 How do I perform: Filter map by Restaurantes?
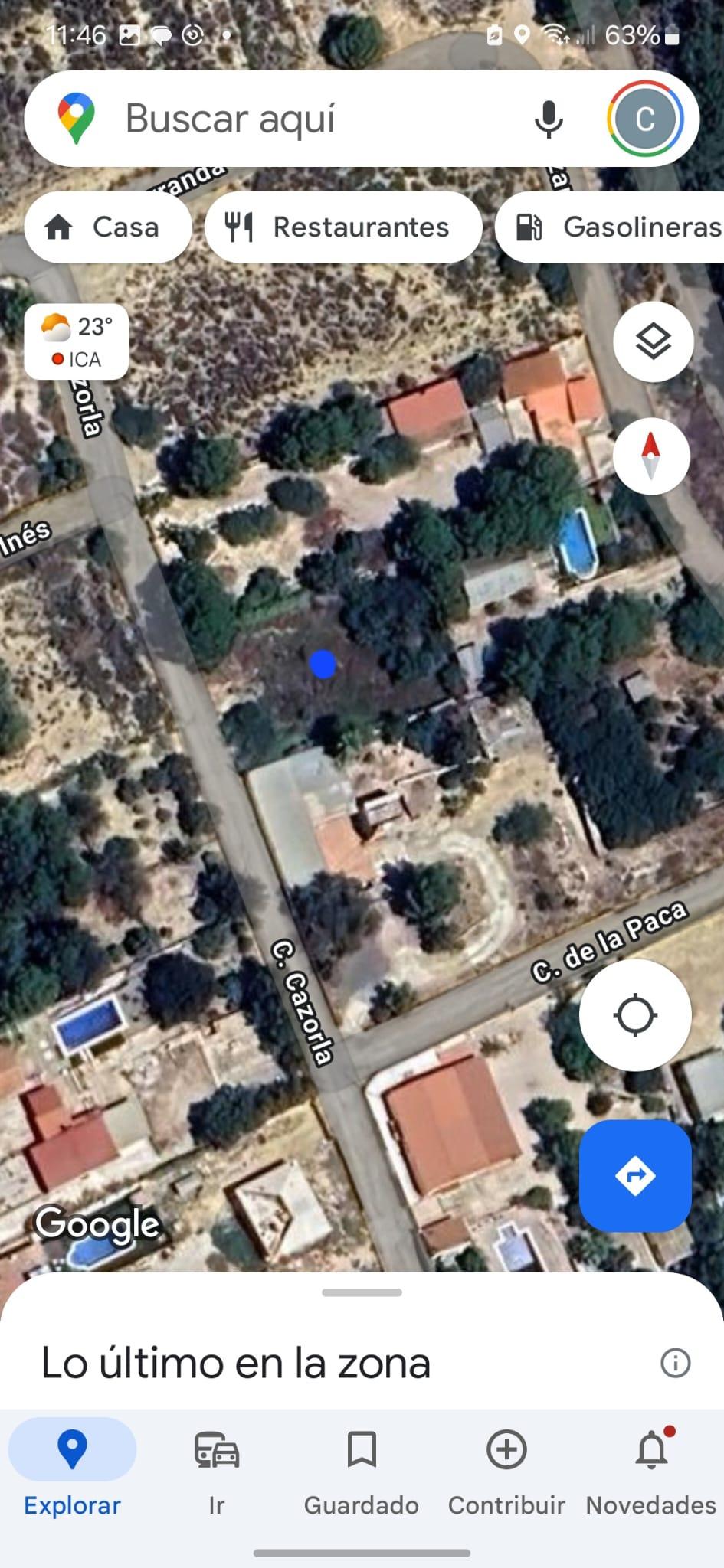coord(343,227)
